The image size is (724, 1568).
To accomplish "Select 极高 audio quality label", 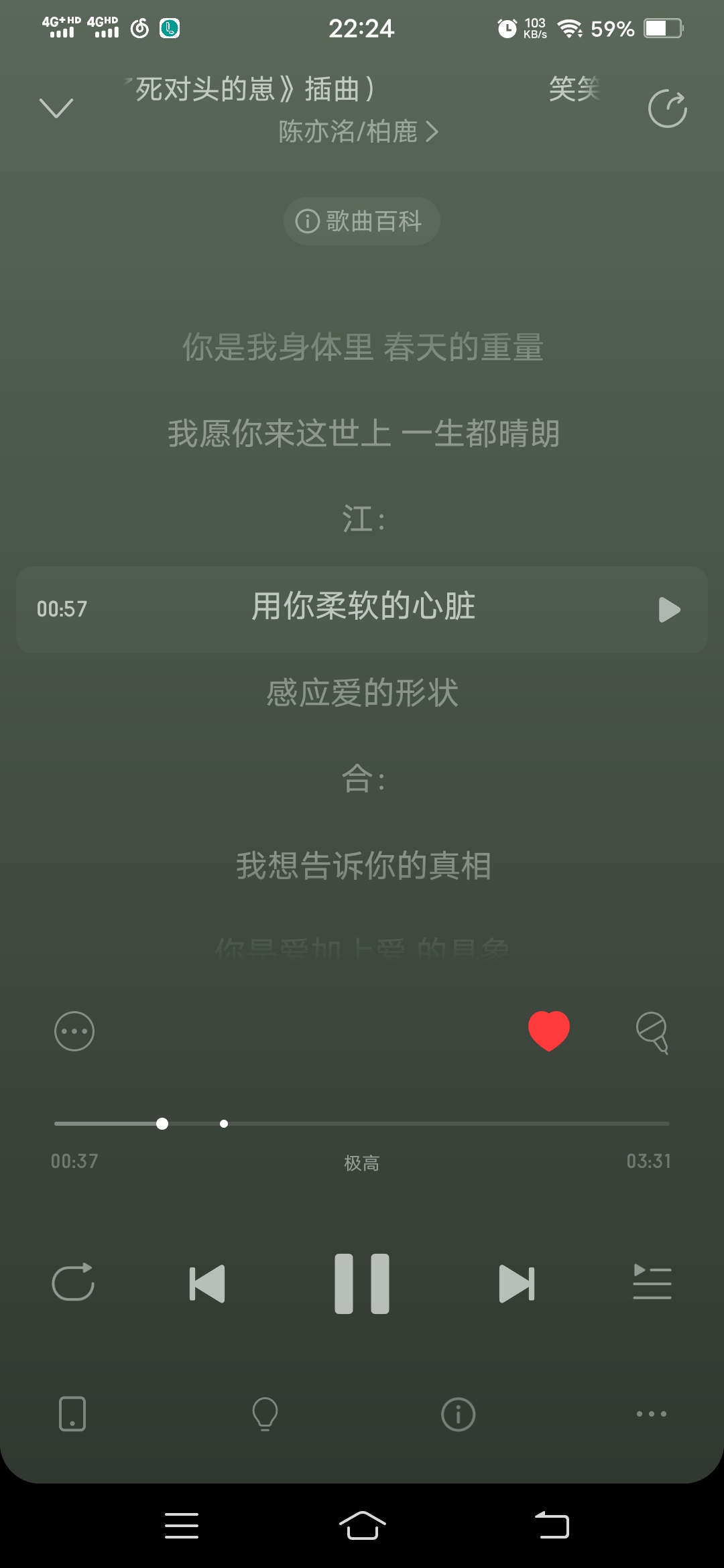I will [361, 1163].
